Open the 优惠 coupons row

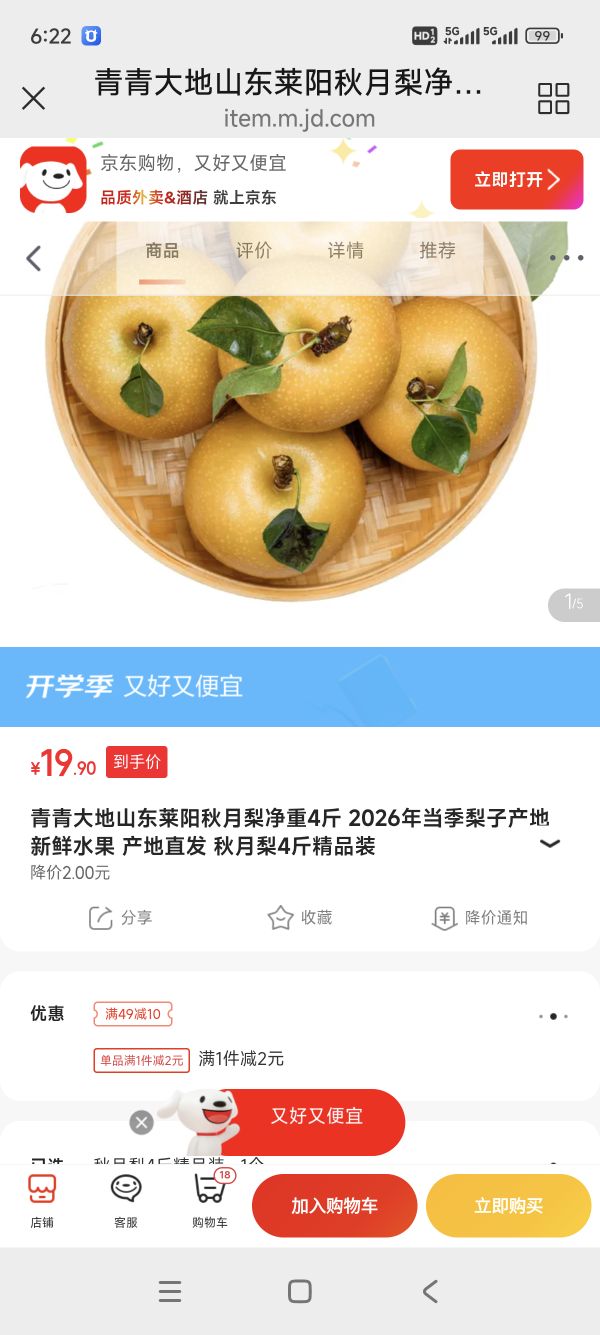pos(300,1036)
